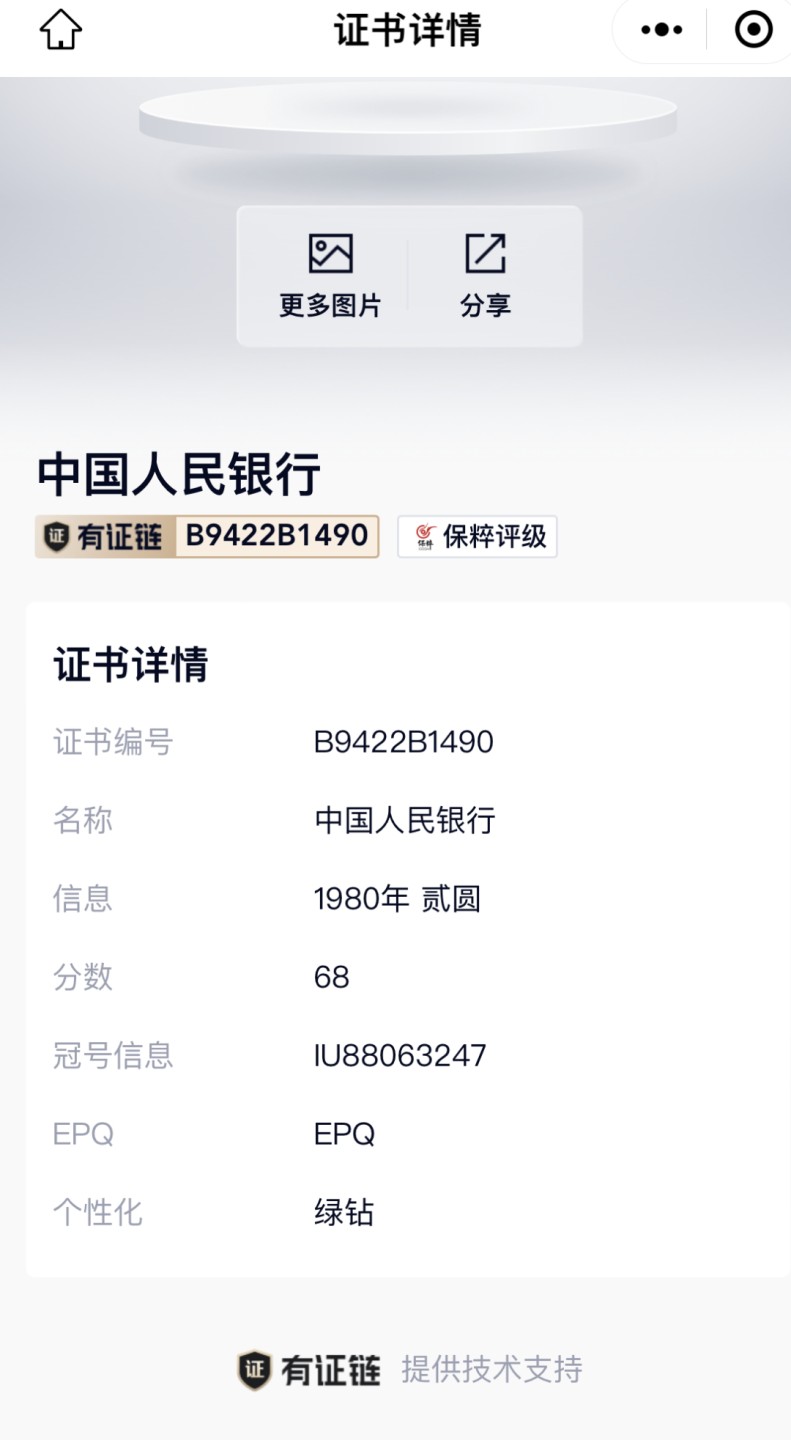Tap the EPQ field value
Viewport: 791px width, 1440px height.
click(x=344, y=1133)
